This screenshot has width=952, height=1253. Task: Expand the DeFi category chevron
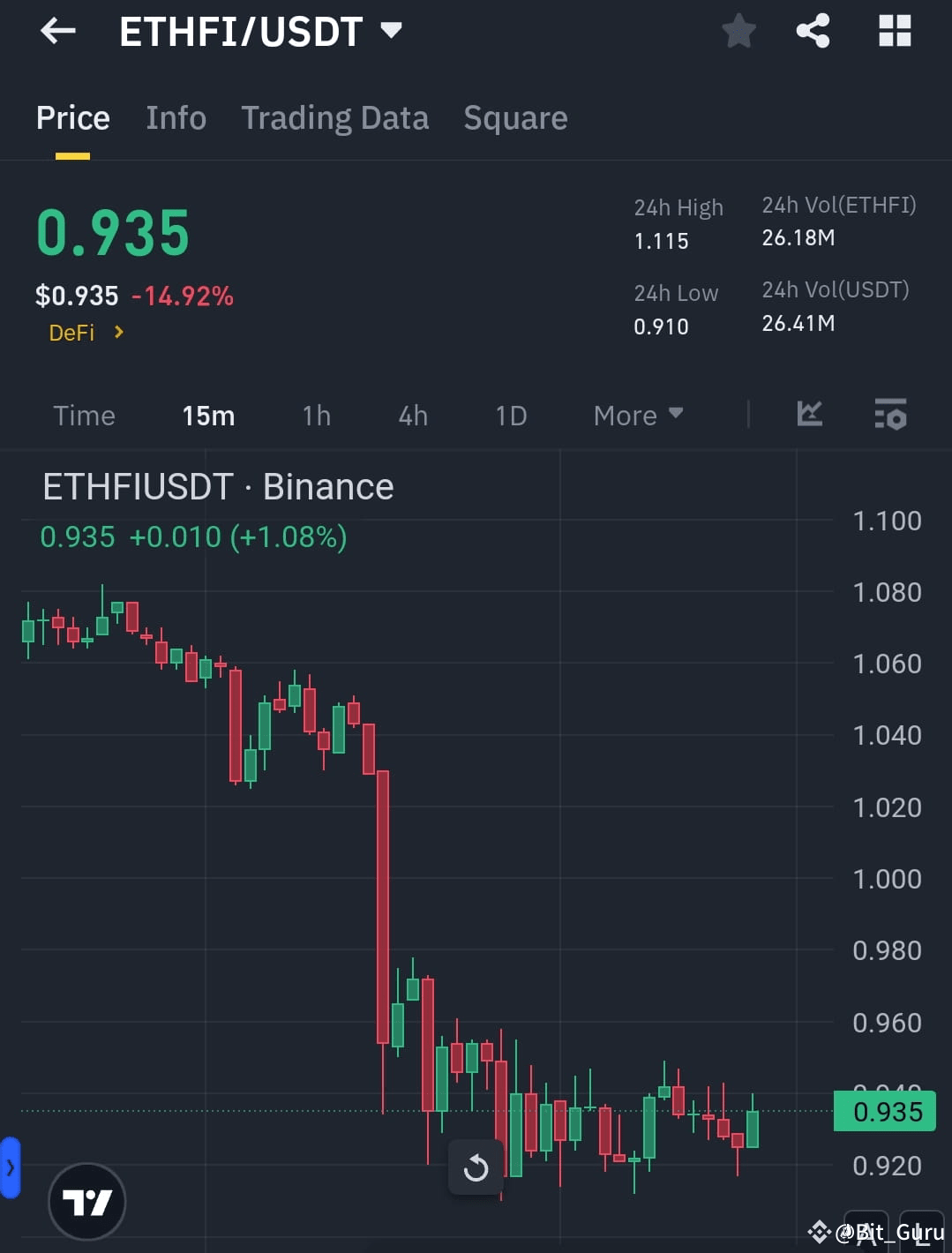117,333
